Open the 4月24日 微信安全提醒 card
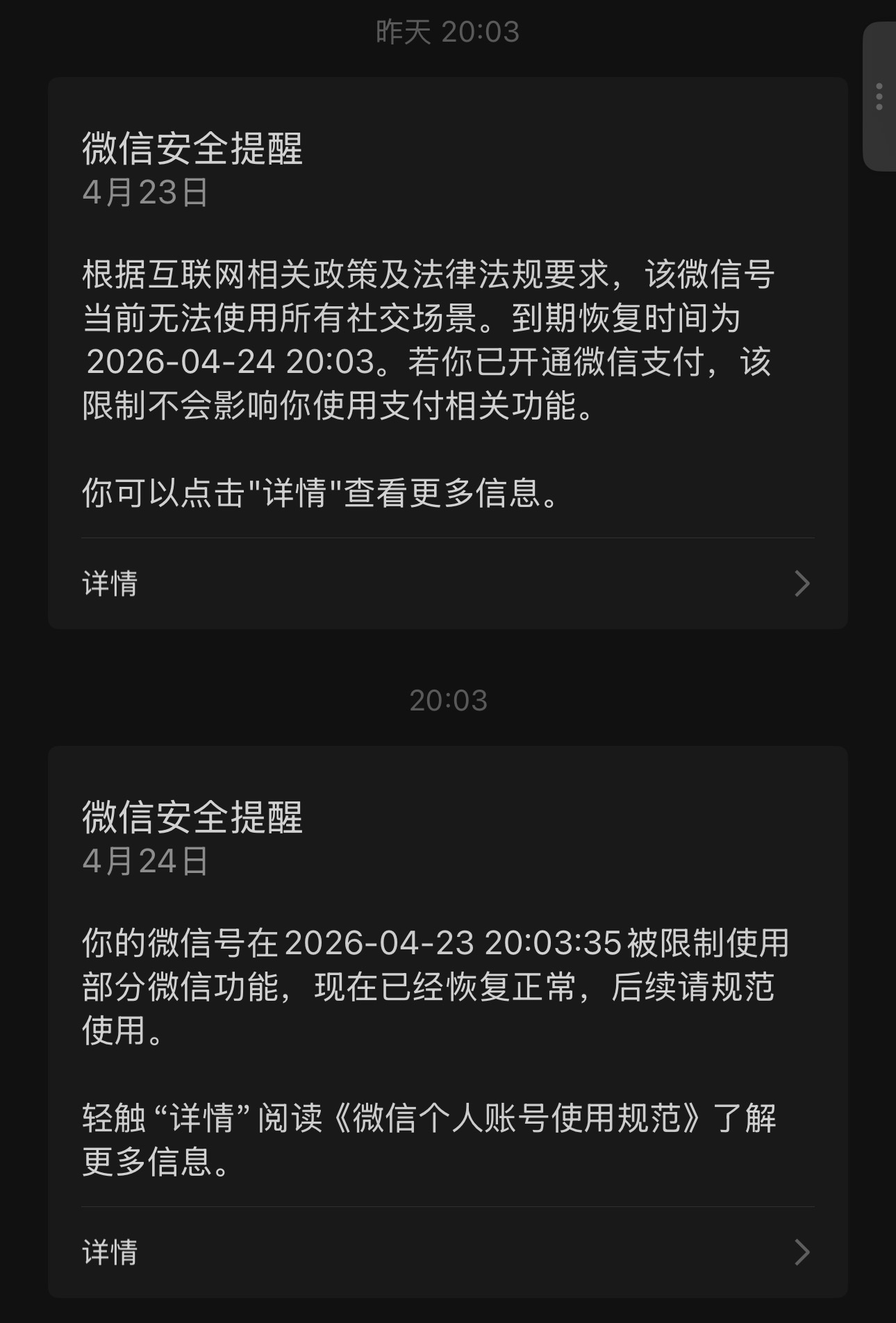 click(447, 1022)
